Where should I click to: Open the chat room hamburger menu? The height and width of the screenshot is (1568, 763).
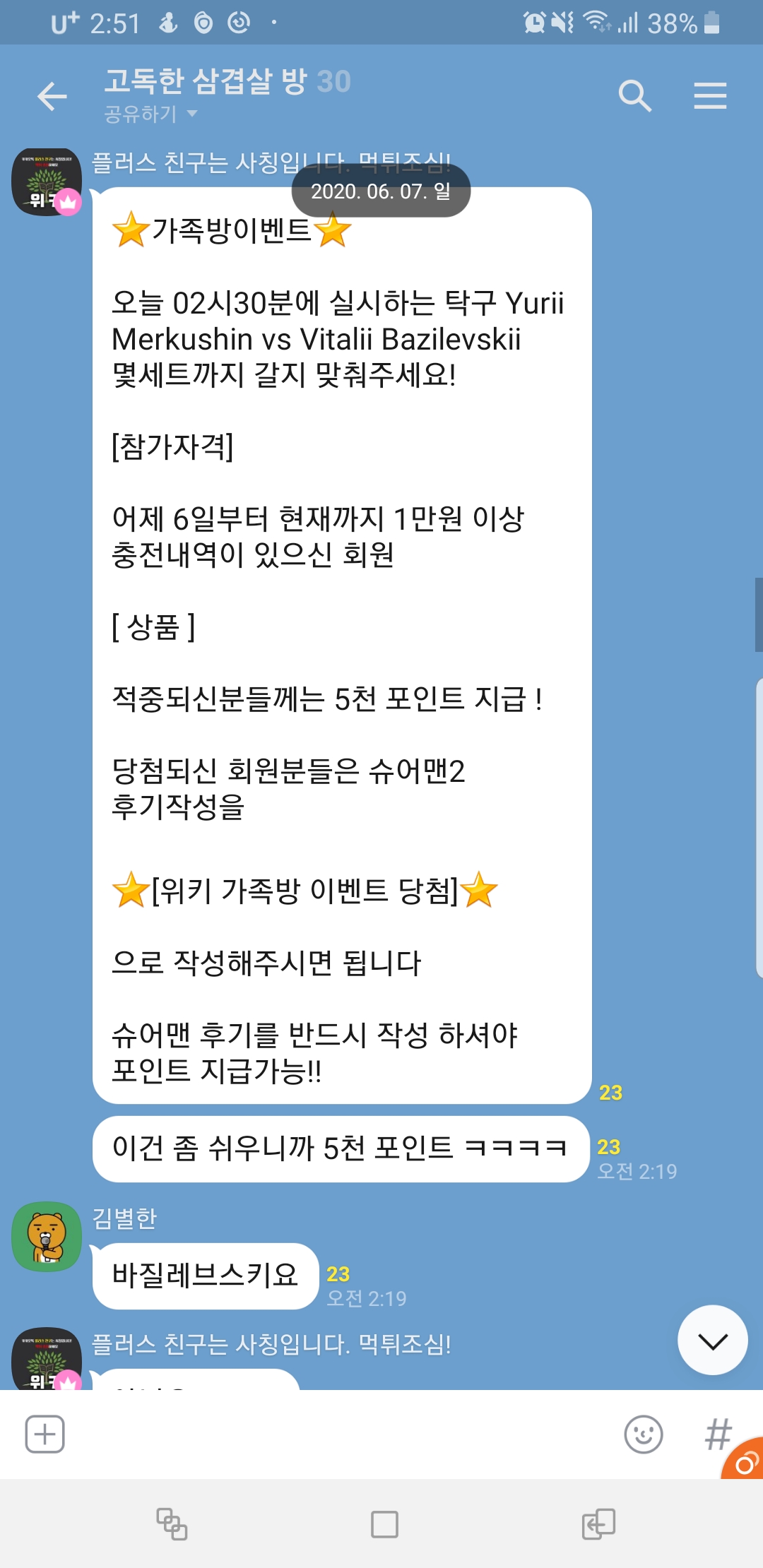(x=710, y=96)
